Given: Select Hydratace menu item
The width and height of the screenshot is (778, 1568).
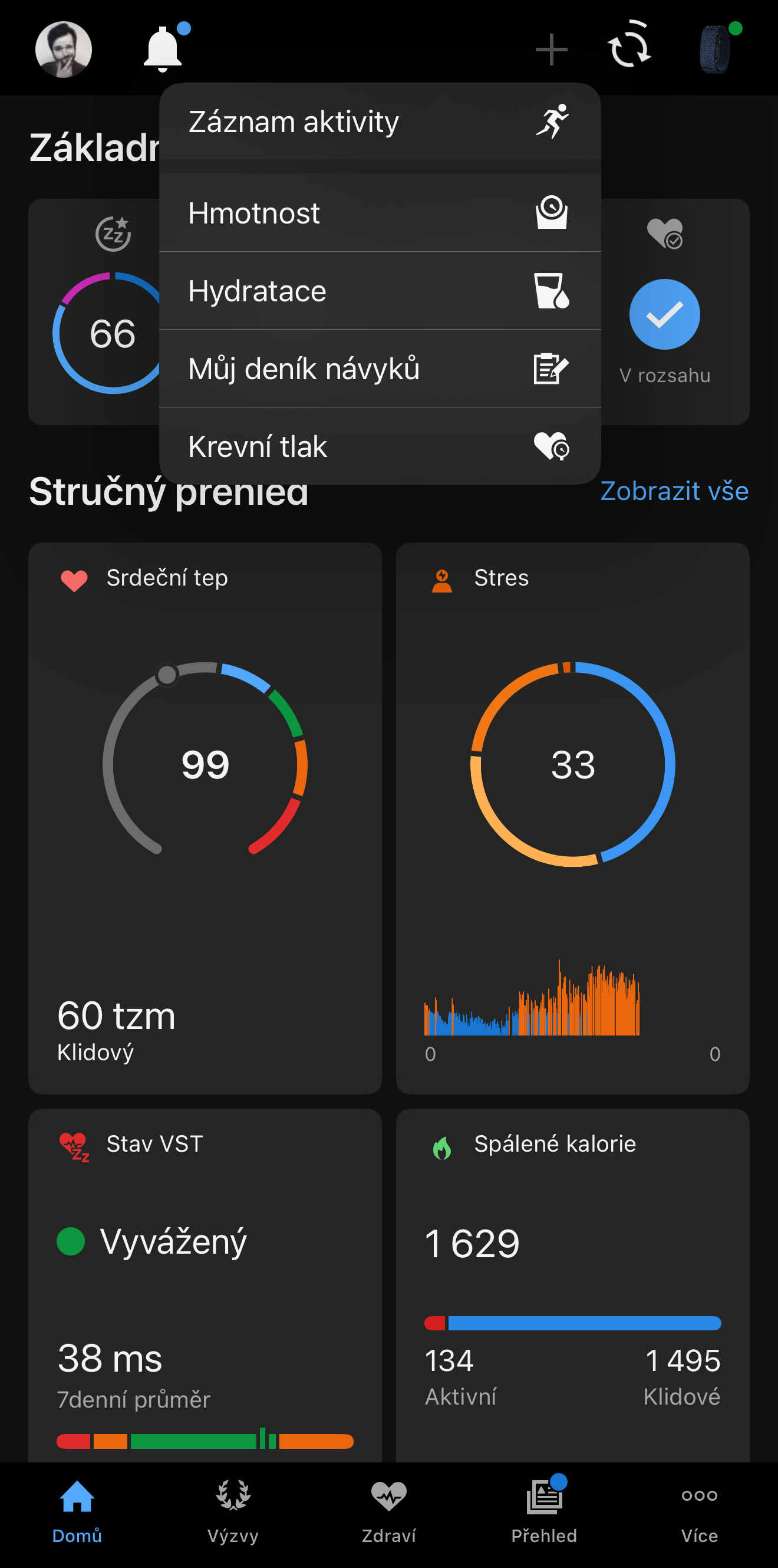Looking at the screenshot, I should point(380,291).
